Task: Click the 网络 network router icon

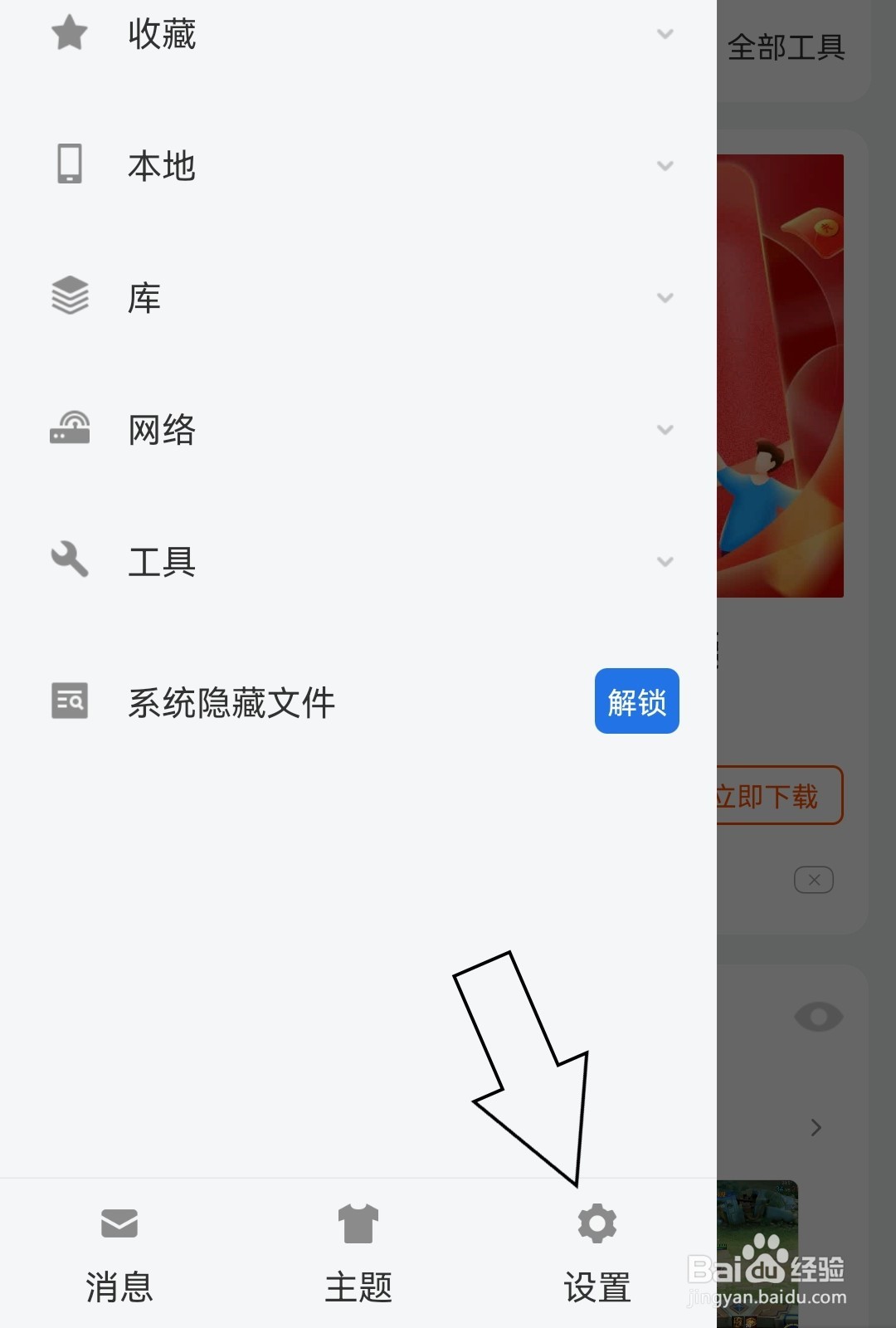Action: tap(69, 428)
